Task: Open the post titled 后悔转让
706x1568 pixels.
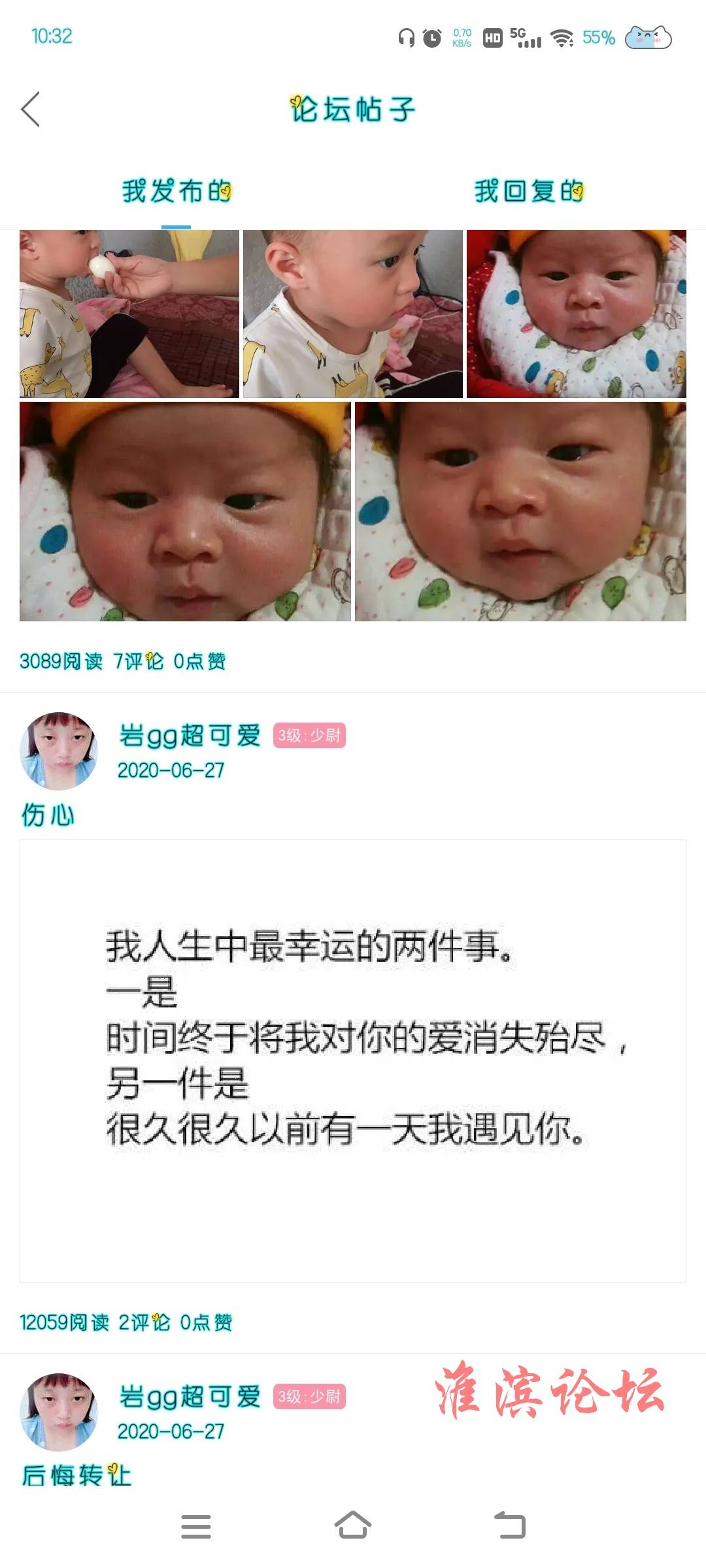Action: [x=76, y=1475]
